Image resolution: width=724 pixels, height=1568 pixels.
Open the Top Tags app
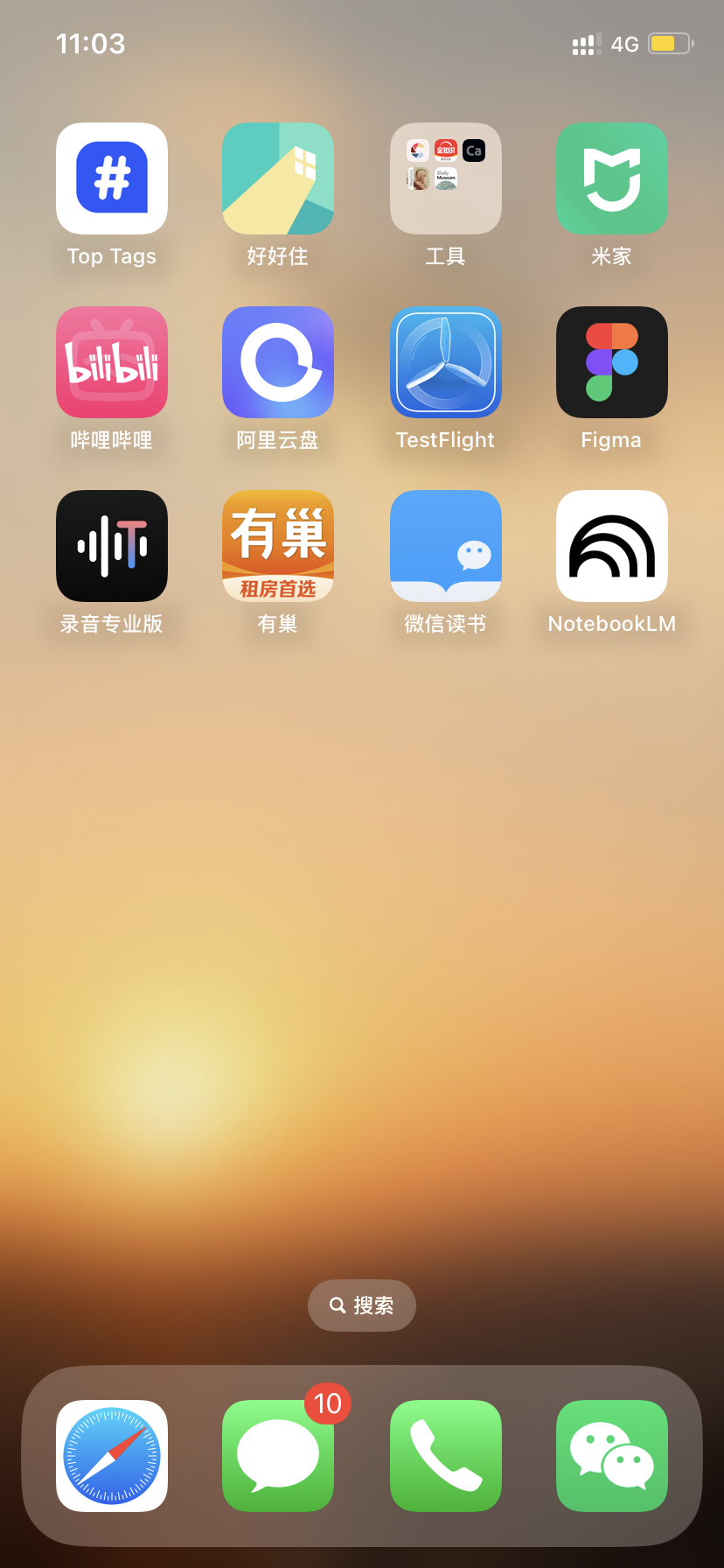coord(112,178)
